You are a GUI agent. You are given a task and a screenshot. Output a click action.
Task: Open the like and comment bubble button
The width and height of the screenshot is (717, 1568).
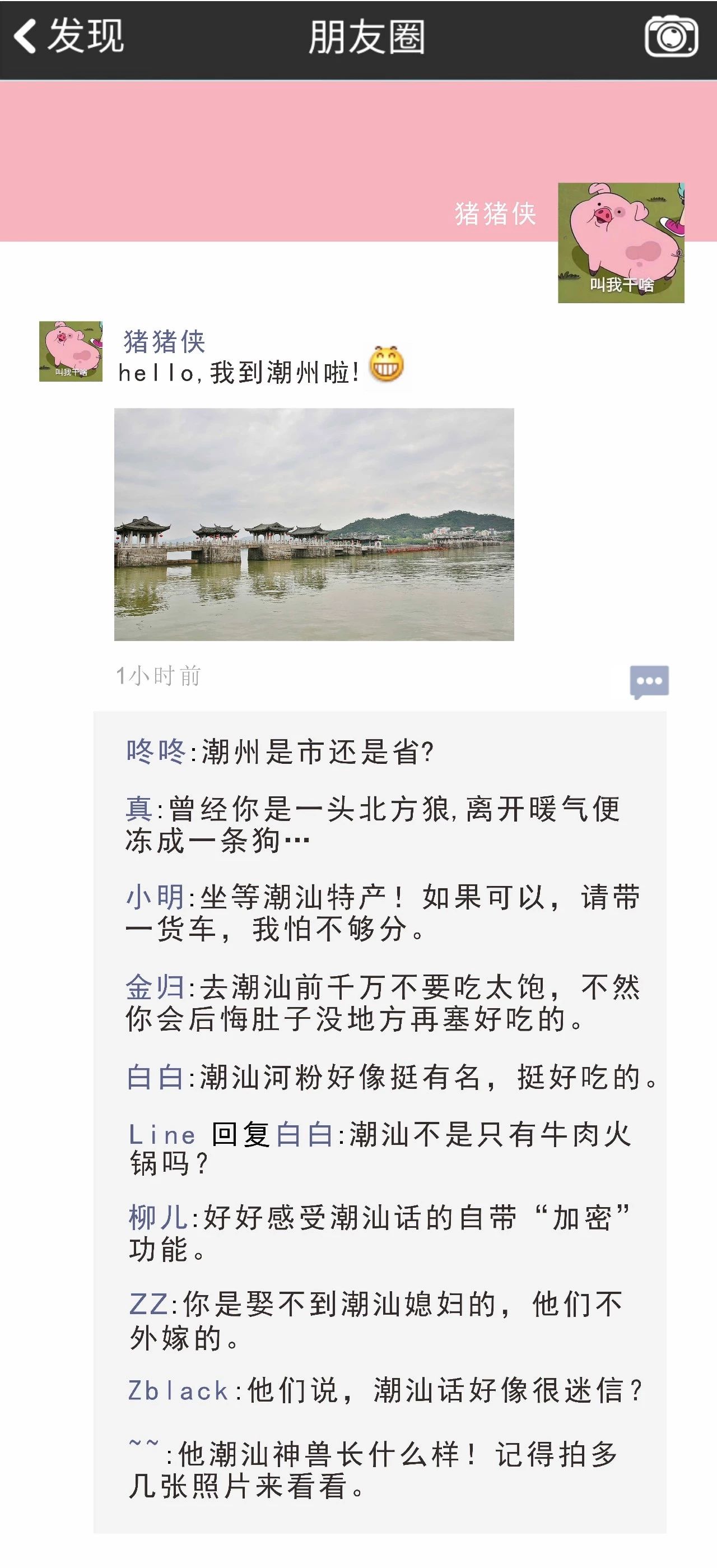click(649, 681)
